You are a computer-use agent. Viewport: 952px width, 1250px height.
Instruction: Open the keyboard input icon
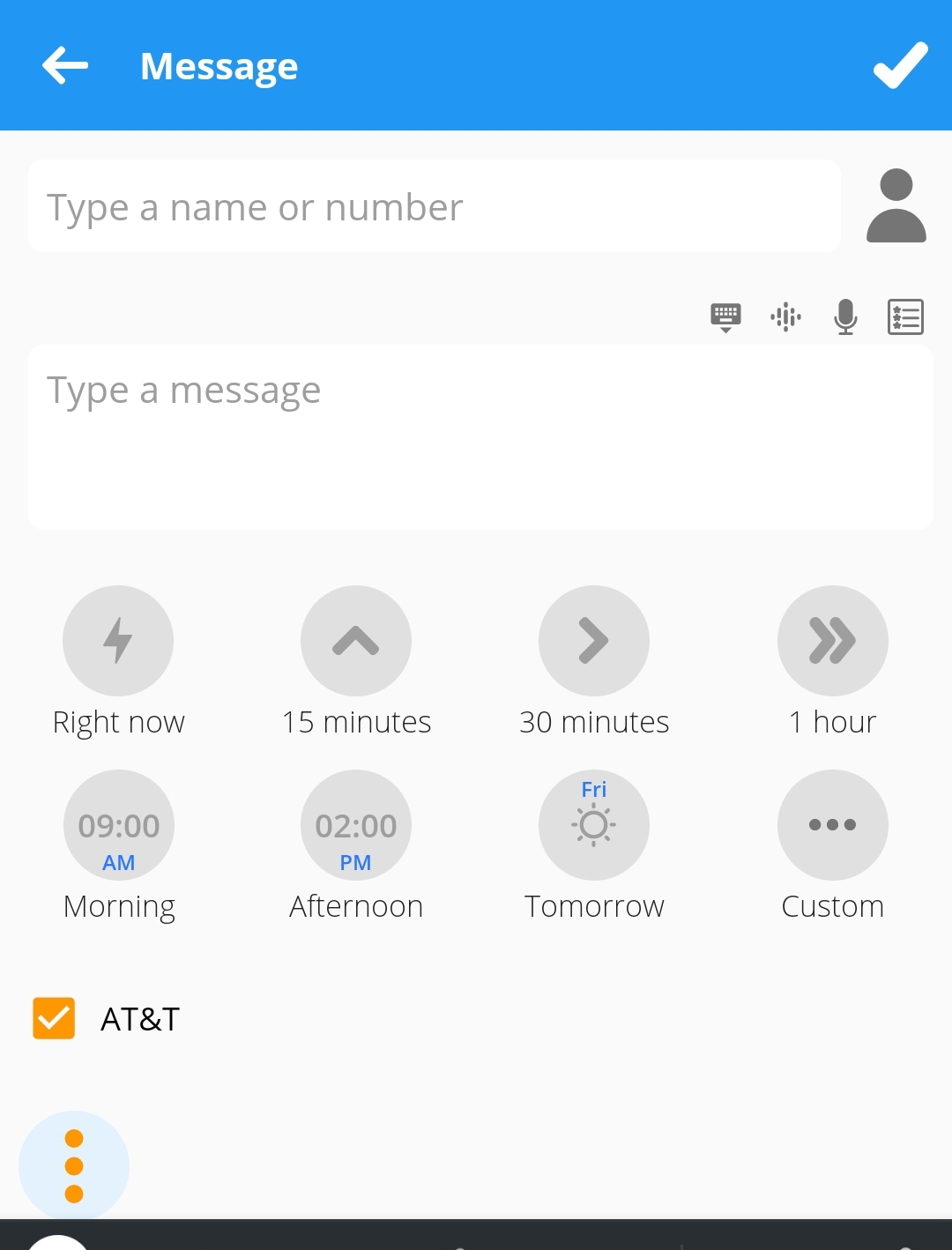point(725,316)
